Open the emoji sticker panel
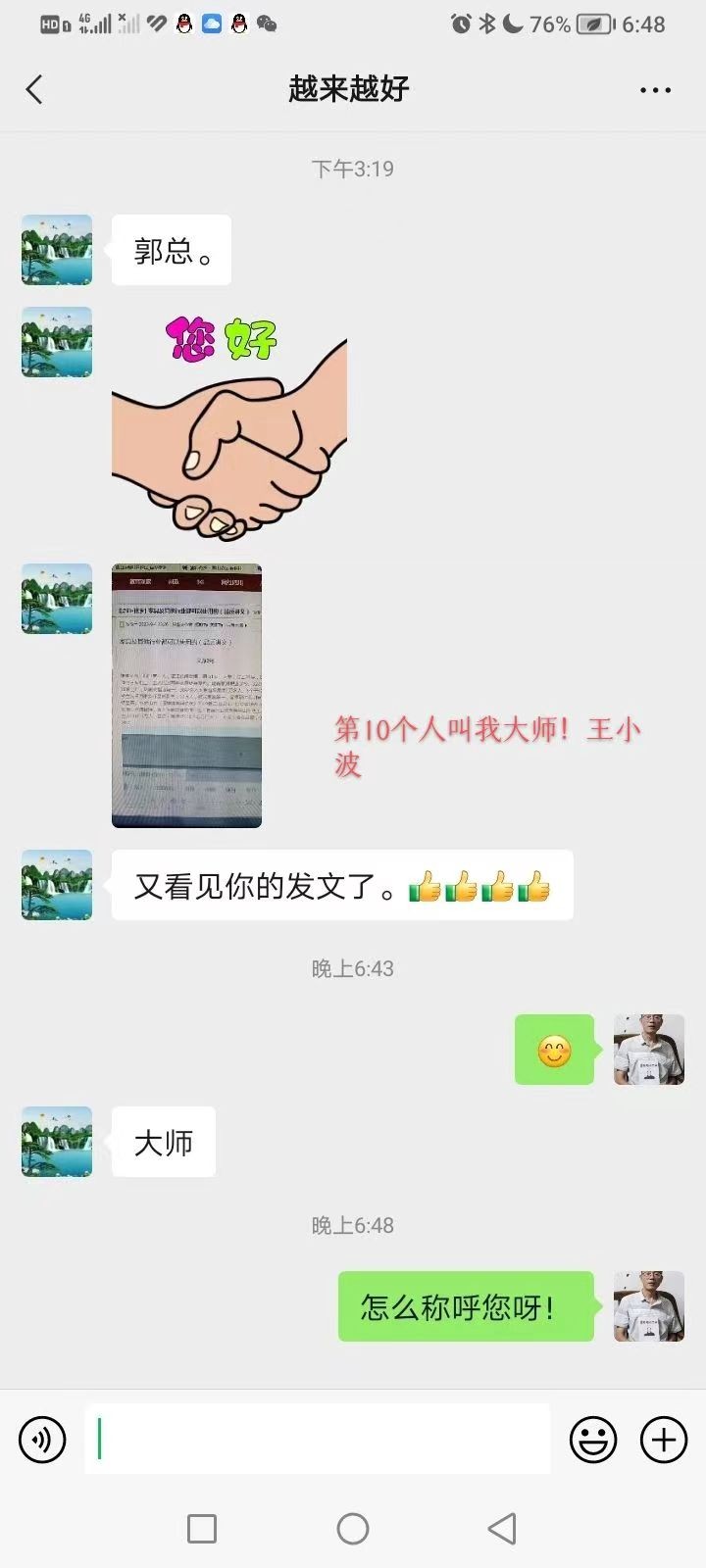Image resolution: width=706 pixels, height=1568 pixels. pyautogui.click(x=593, y=1440)
